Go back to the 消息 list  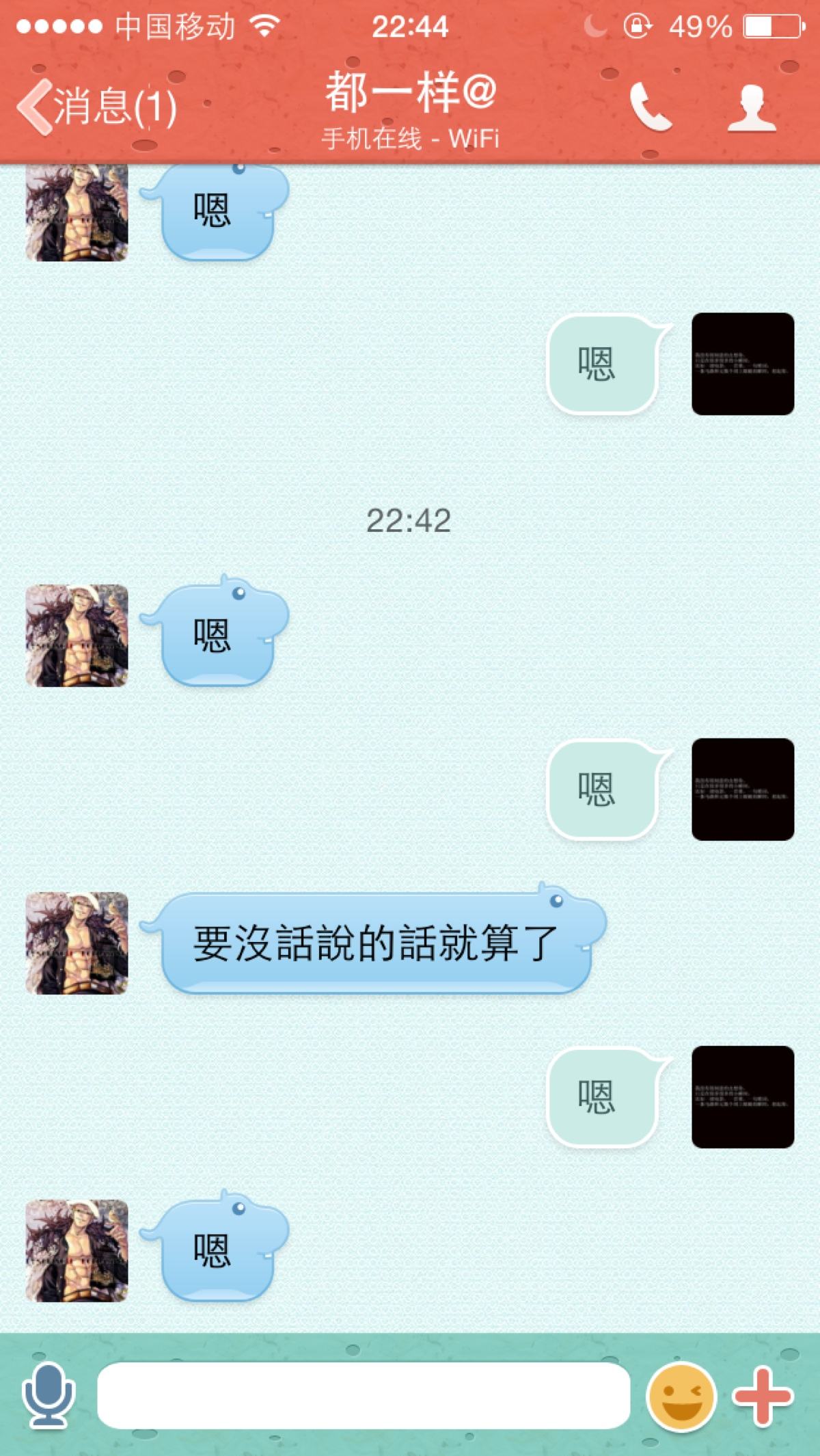click(x=96, y=107)
